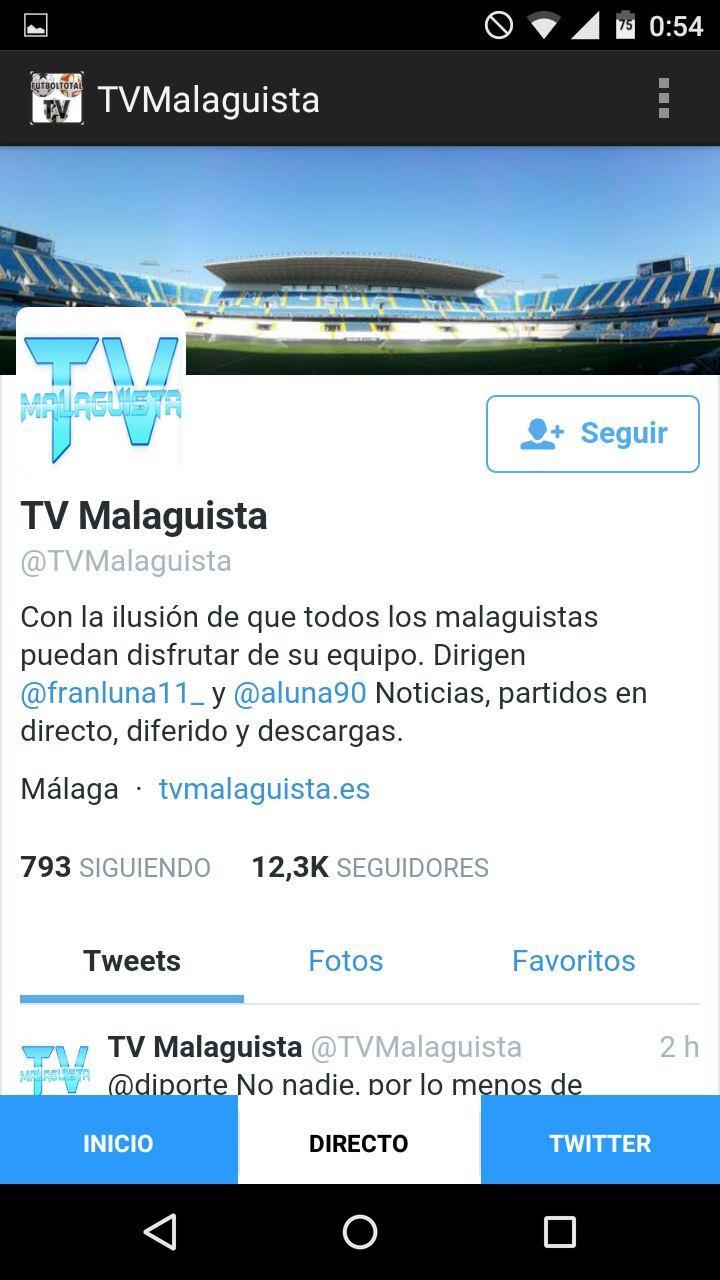Open the overflow menu in the app bar
Screen dimensions: 720x1280
tap(663, 99)
